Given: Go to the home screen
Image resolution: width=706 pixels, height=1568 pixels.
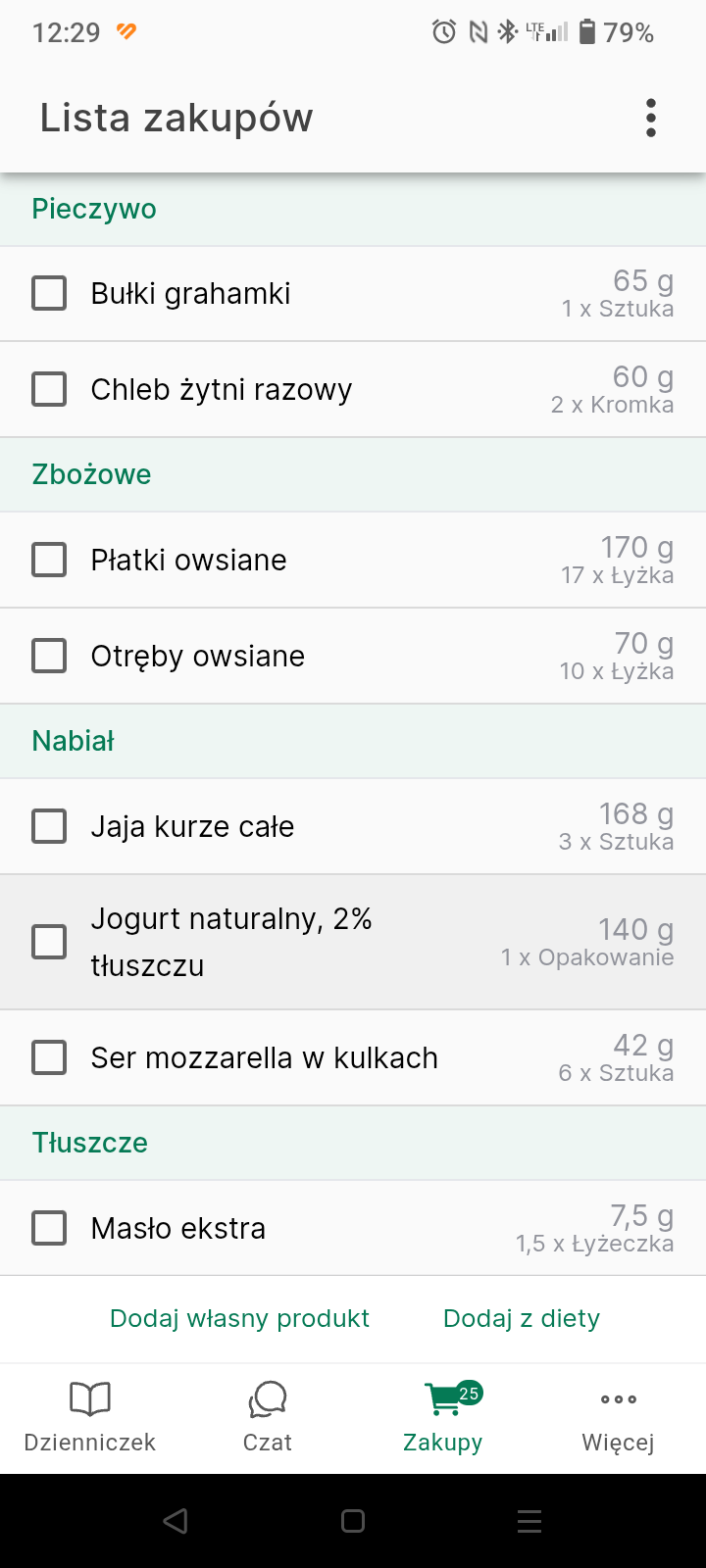Looking at the screenshot, I should (353, 1521).
